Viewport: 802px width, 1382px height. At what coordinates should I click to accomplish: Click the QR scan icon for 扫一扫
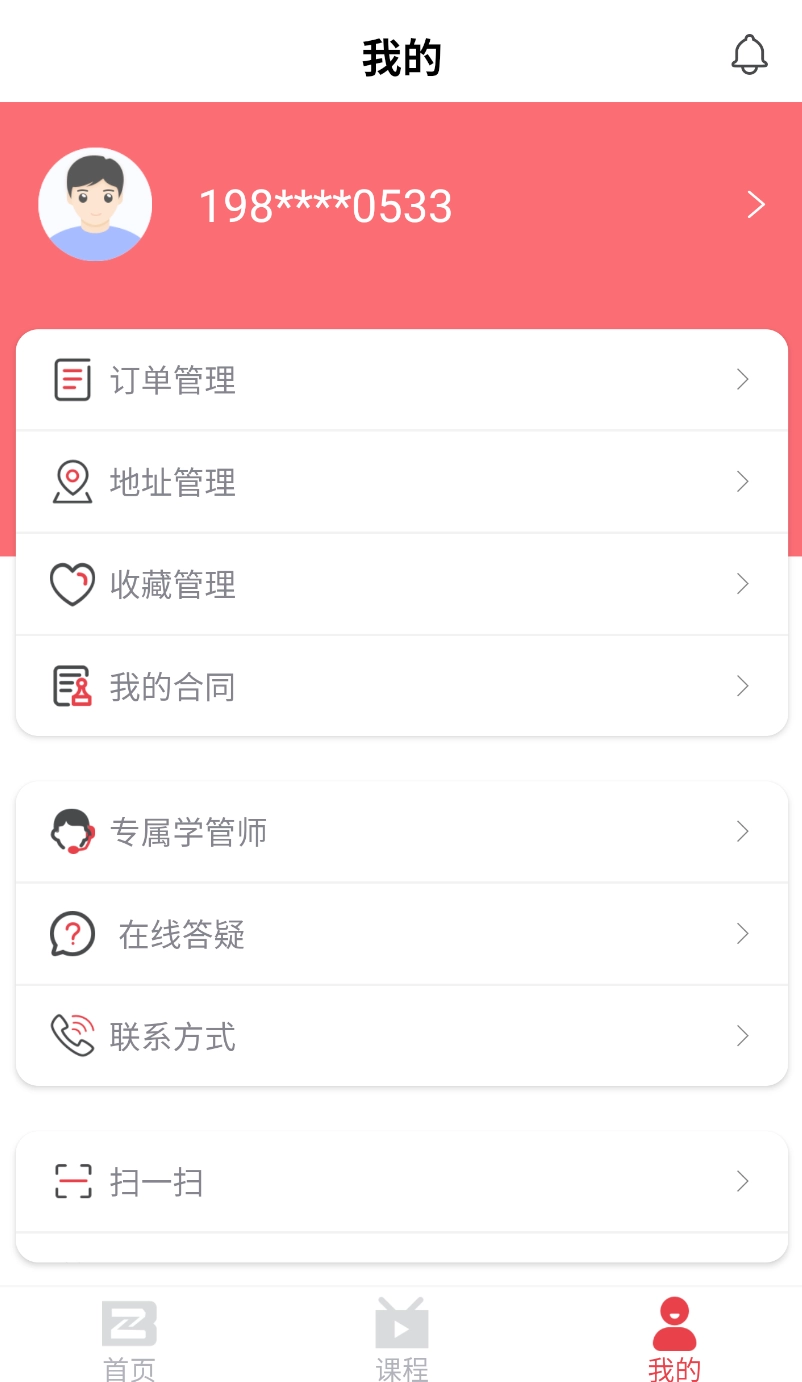72,1182
